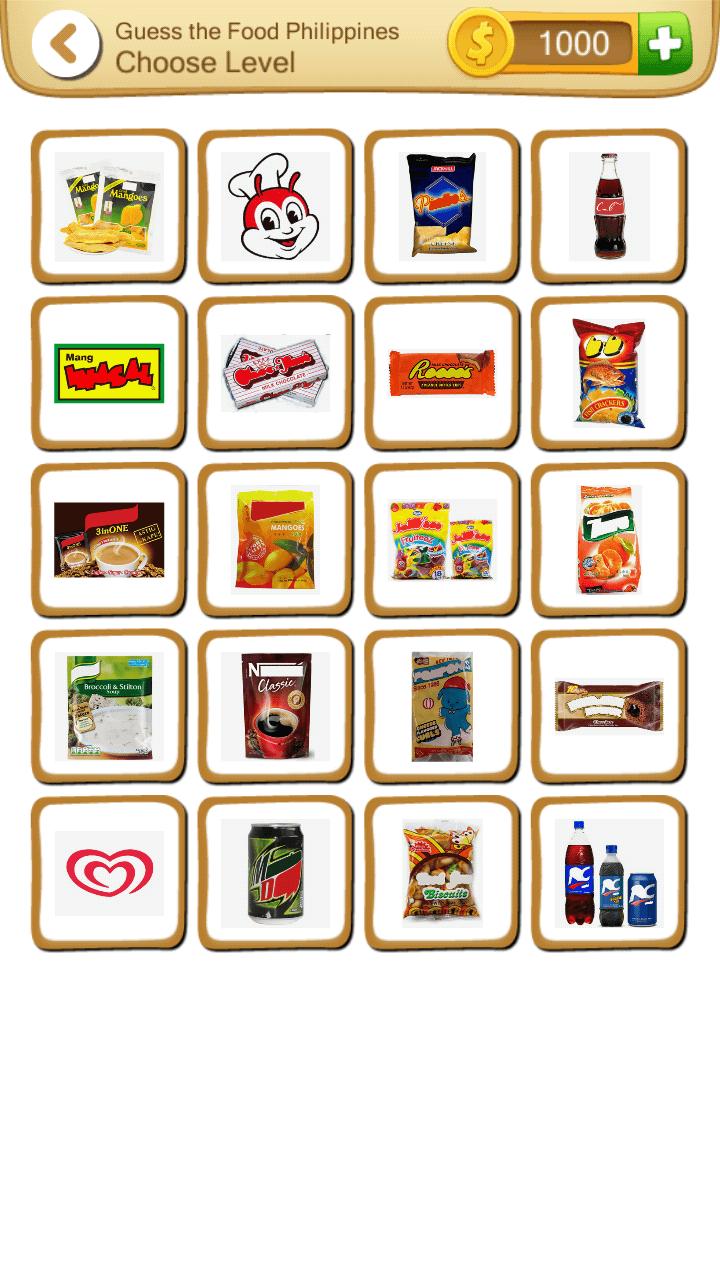Screen dimensions: 720x1280
Task: Select the Coca-Cola bottle level
Action: [x=608, y=207]
